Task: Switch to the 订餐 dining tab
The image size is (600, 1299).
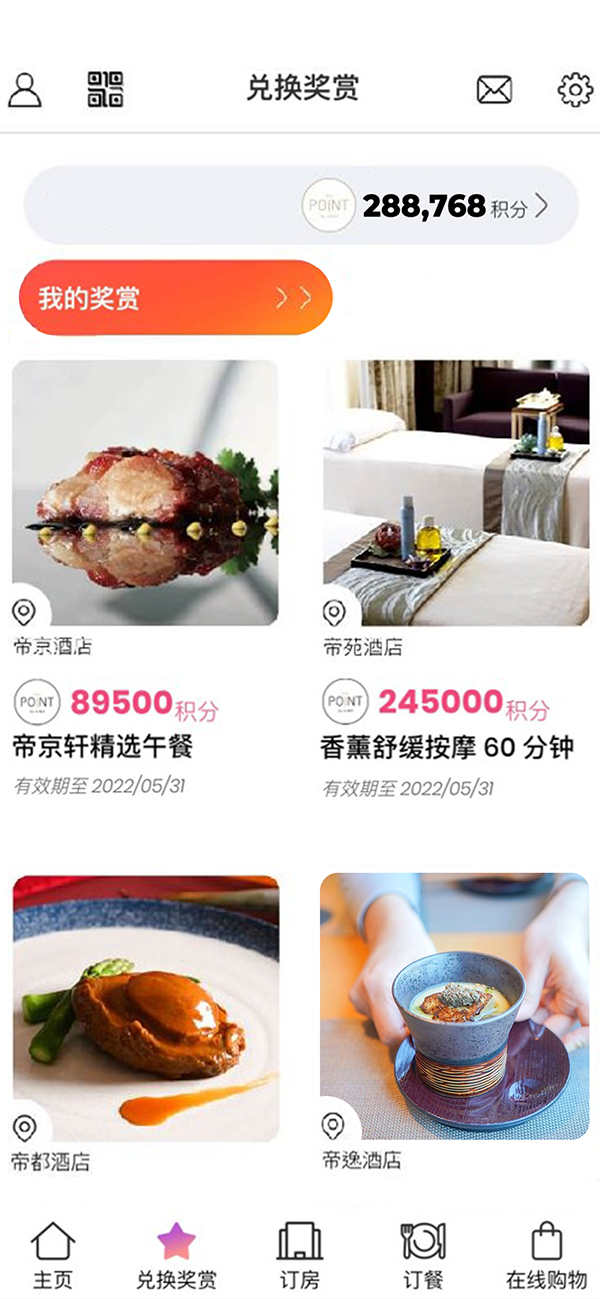Action: 423,1255
